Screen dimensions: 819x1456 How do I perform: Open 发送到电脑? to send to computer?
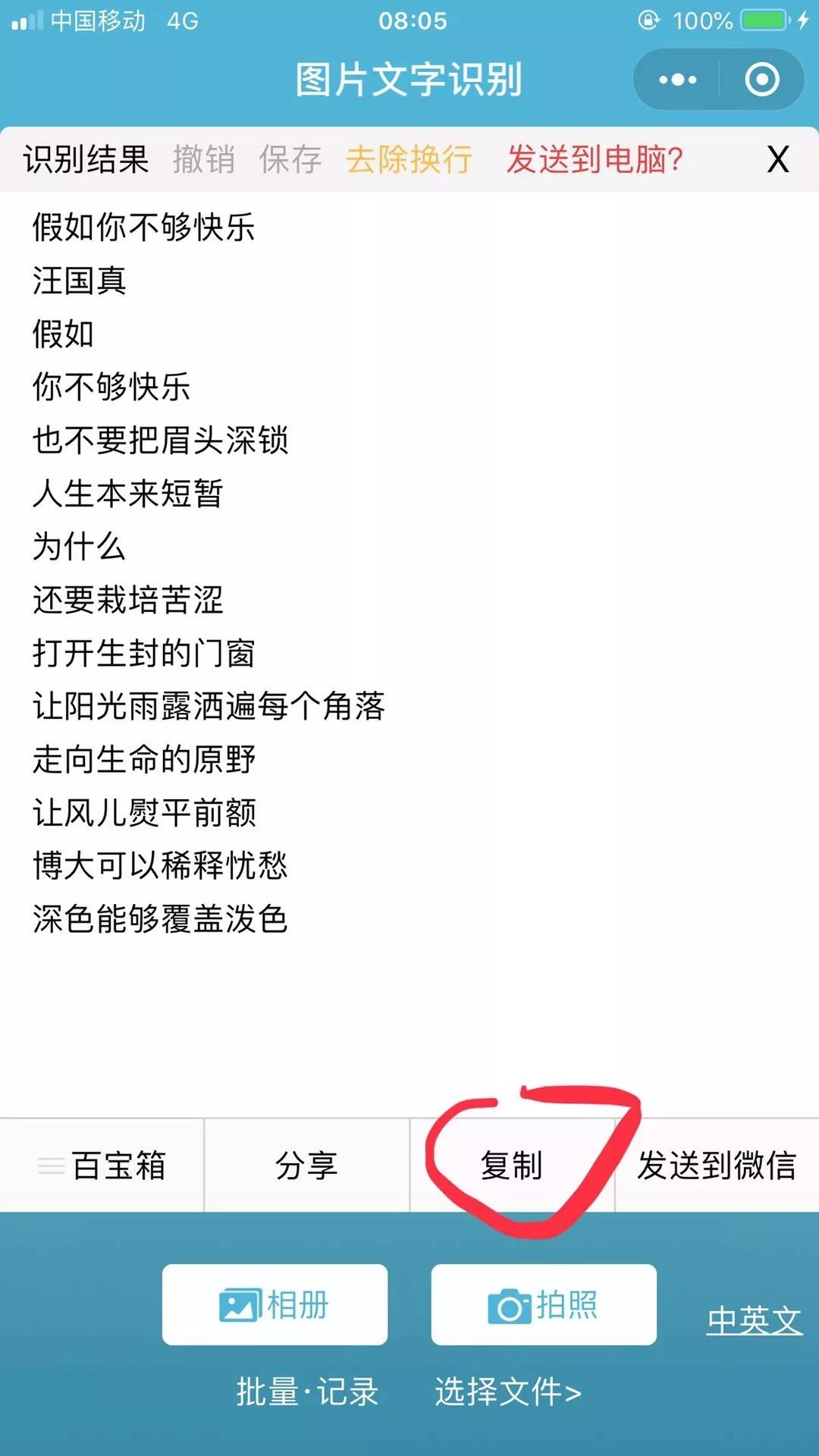tap(595, 159)
